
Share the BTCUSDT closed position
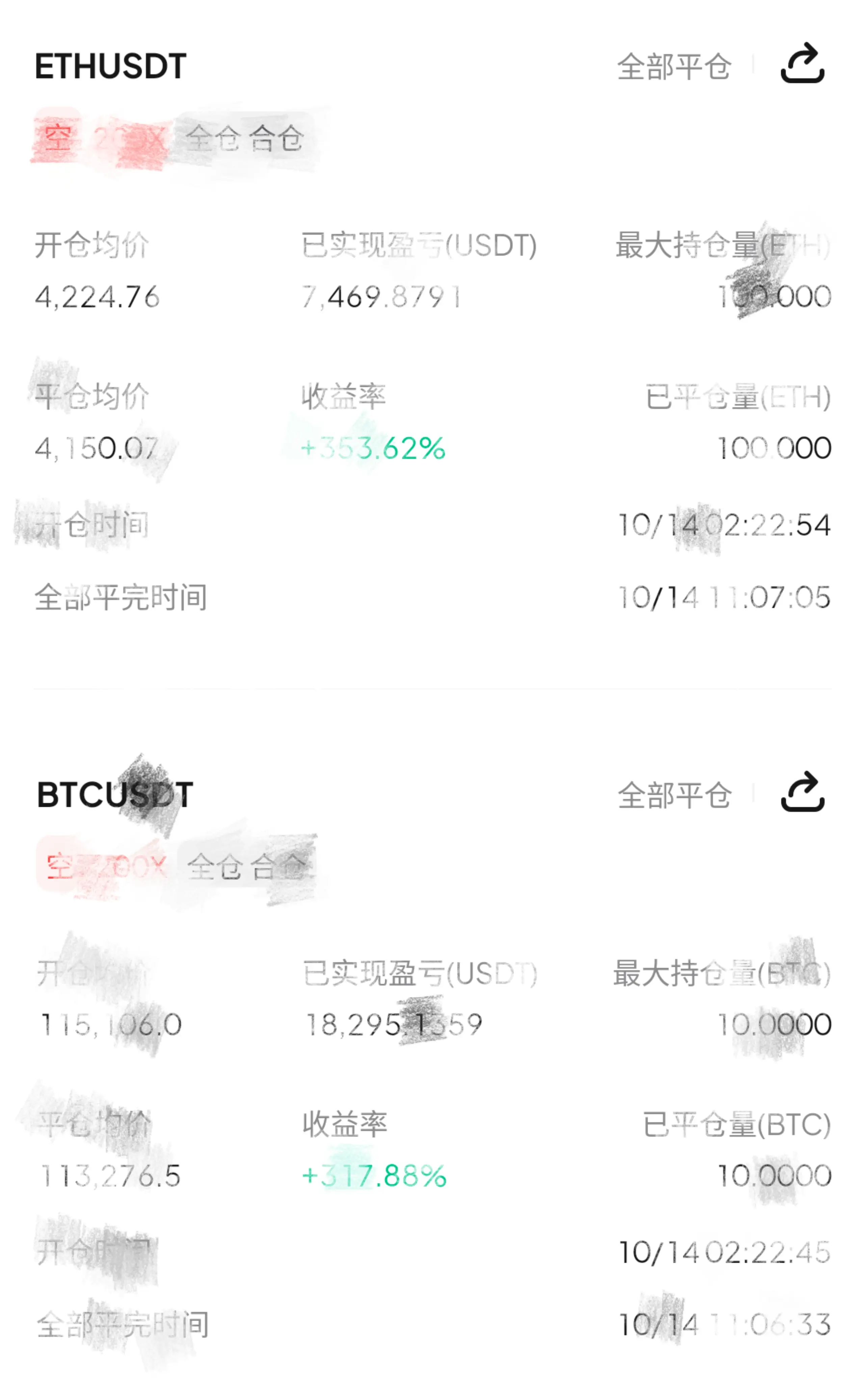(802, 793)
